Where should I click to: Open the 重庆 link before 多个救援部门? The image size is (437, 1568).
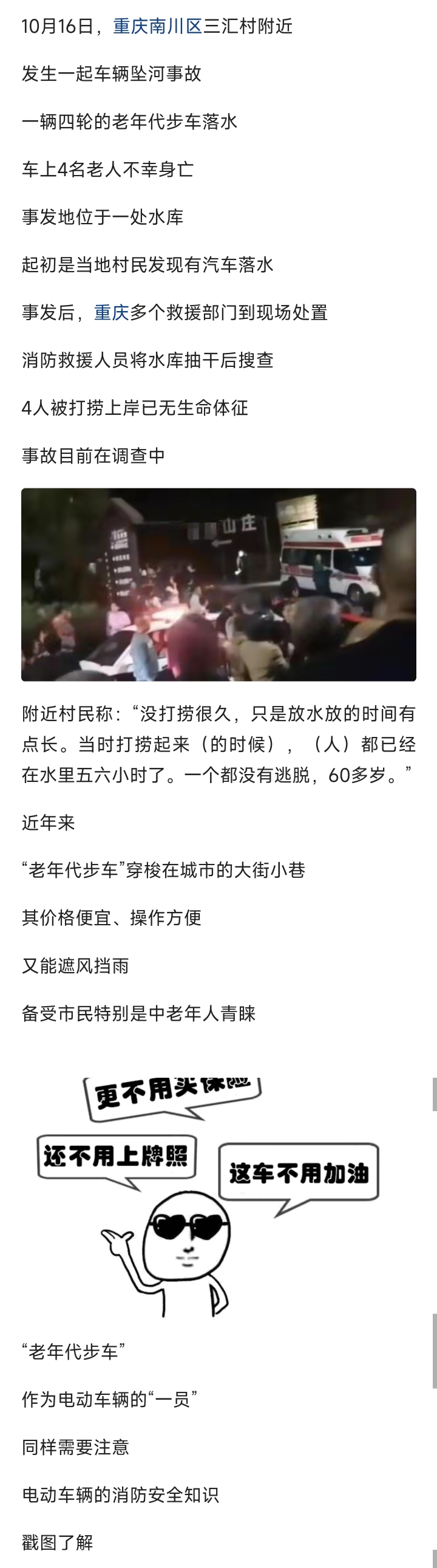pyautogui.click(x=111, y=312)
